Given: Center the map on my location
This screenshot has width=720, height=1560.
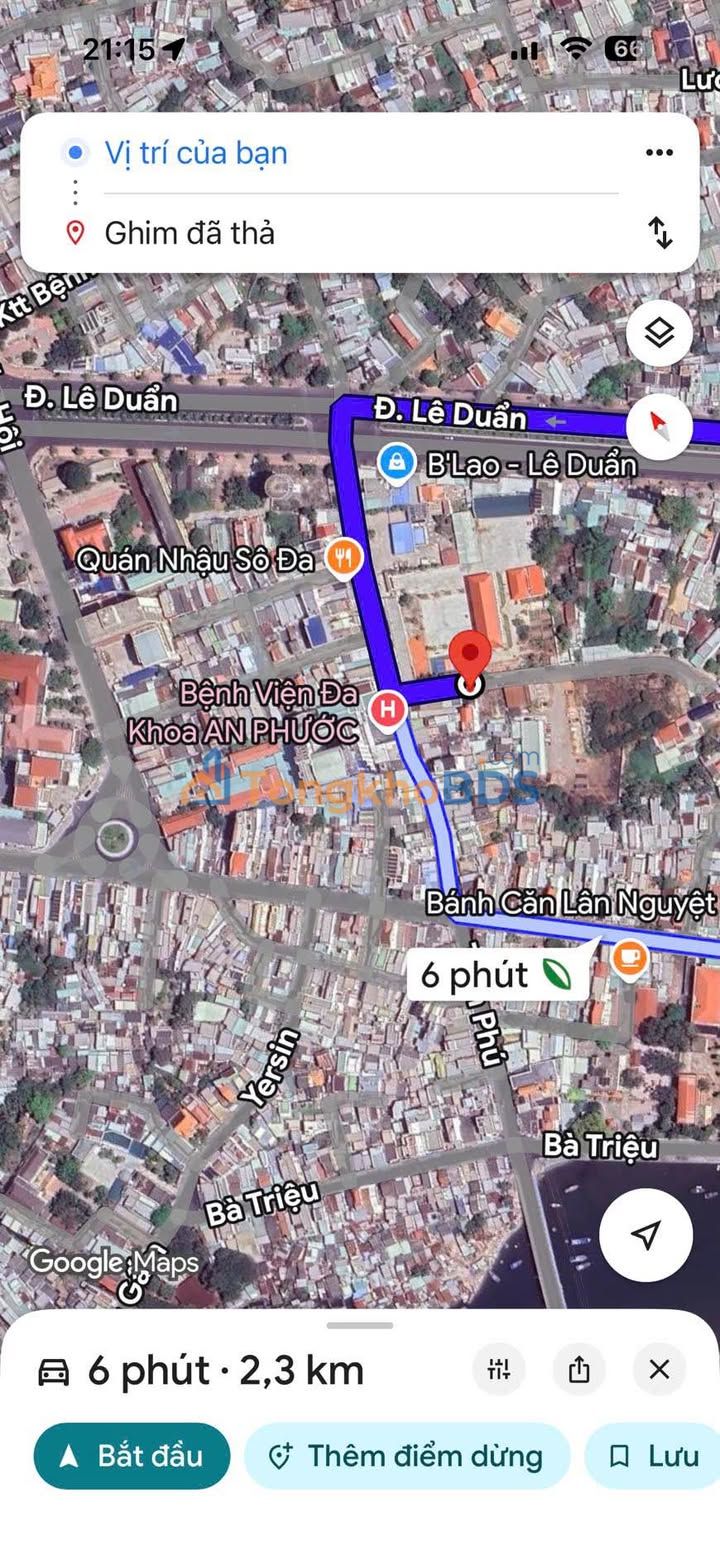Looking at the screenshot, I should coord(646,1235).
